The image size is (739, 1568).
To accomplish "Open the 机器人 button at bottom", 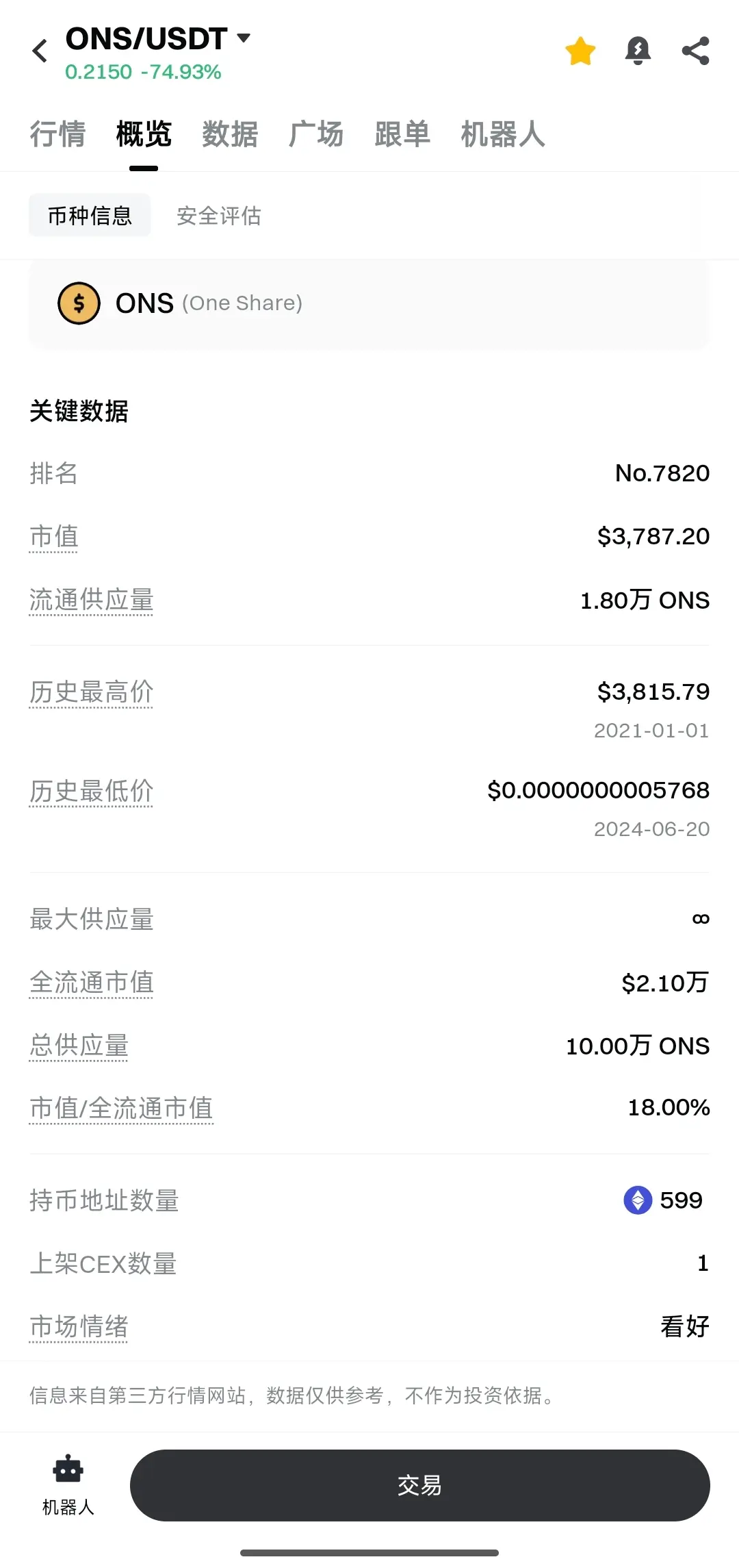I will click(x=68, y=1484).
